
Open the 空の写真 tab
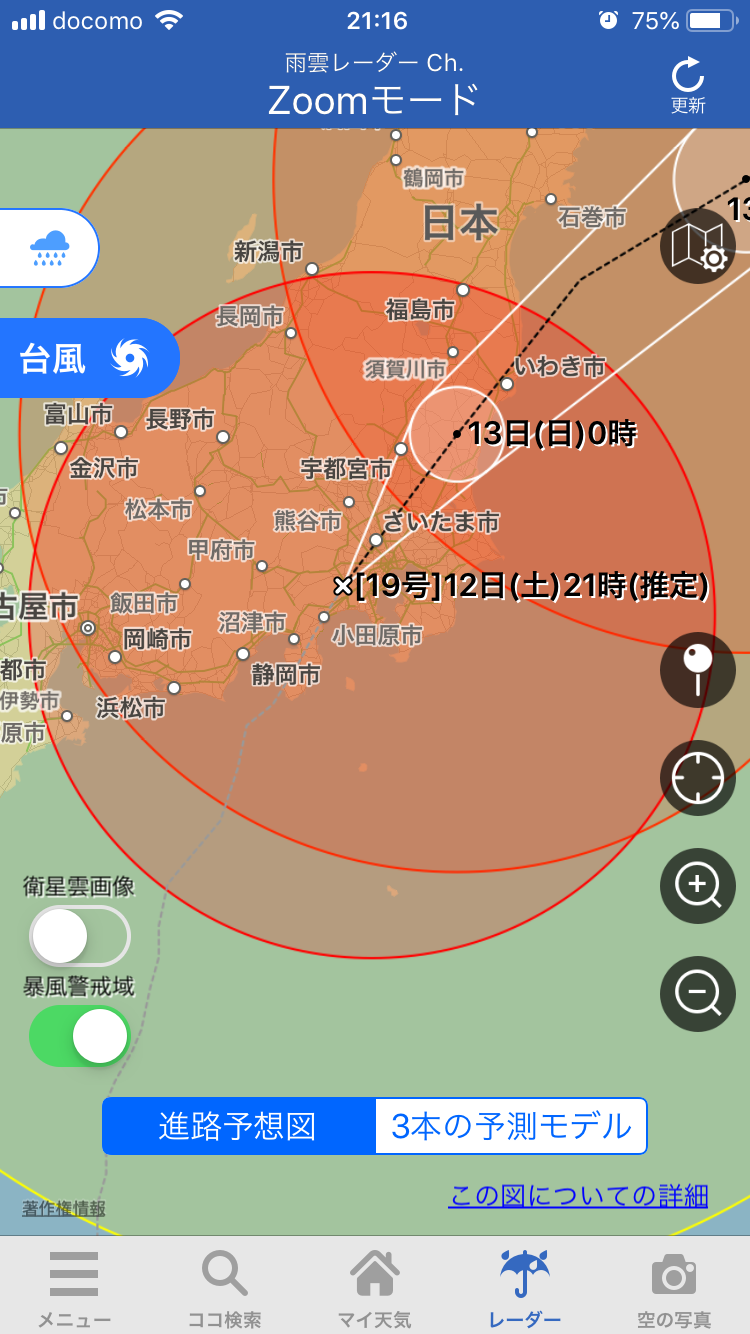click(x=674, y=1289)
